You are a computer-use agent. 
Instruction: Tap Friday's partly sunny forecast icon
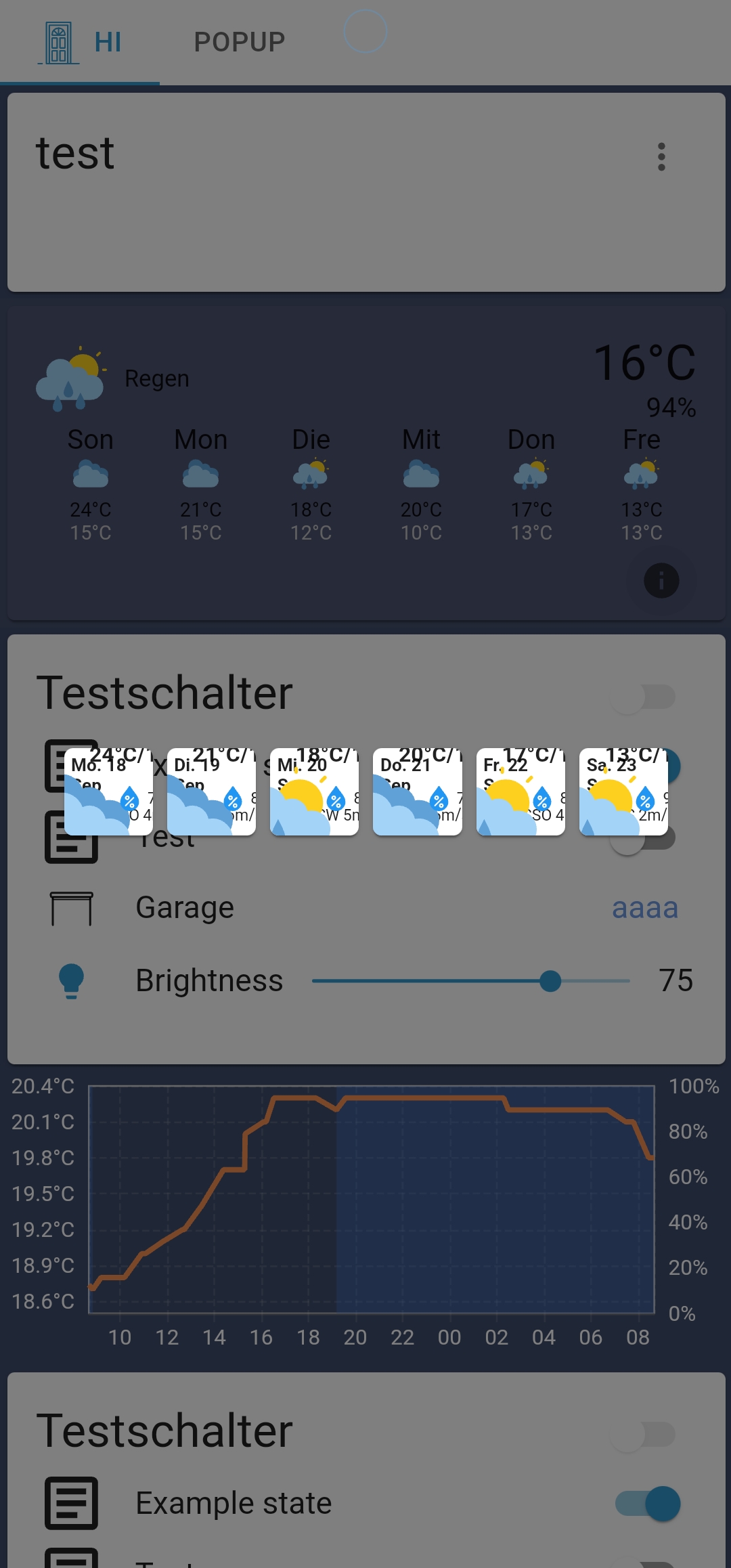(641, 476)
